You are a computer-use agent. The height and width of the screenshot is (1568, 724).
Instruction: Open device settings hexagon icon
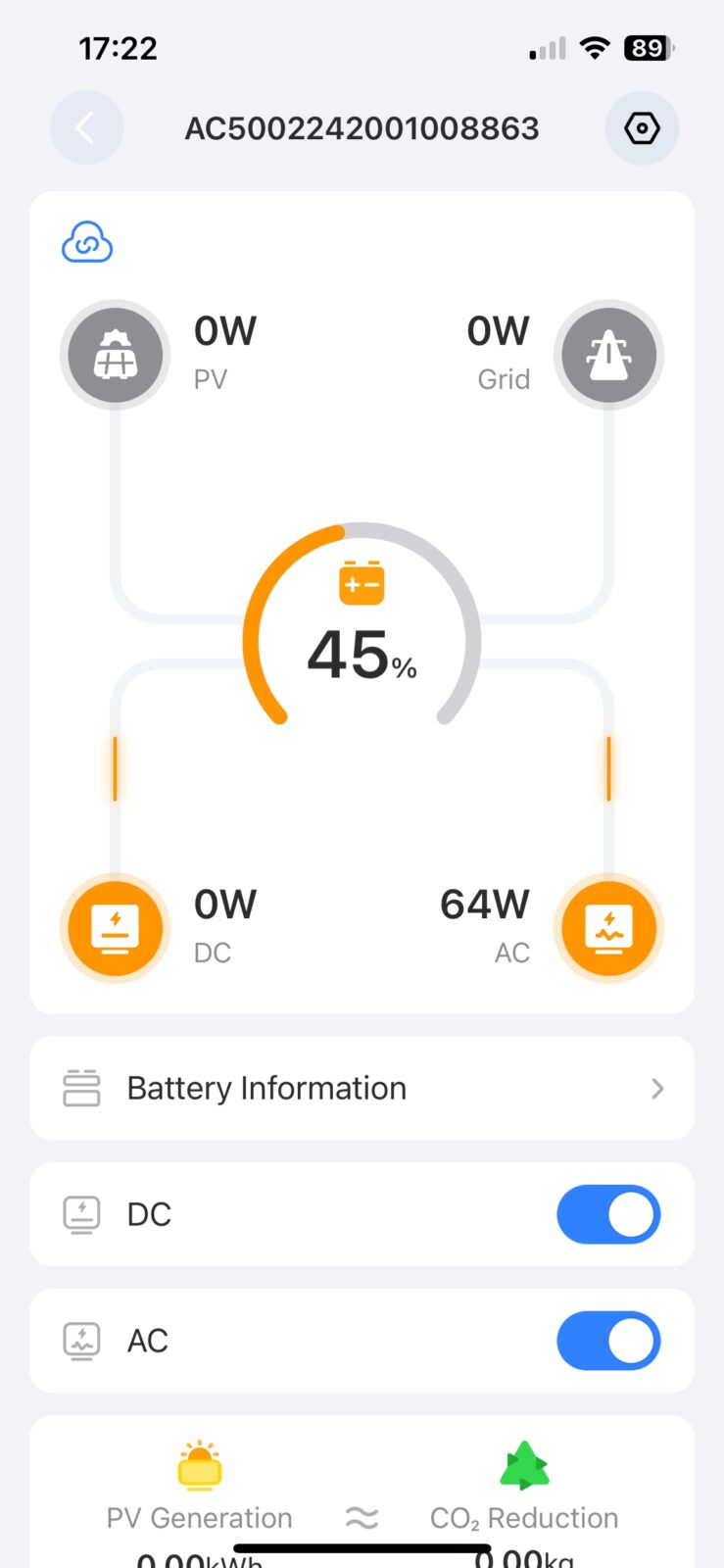642,128
